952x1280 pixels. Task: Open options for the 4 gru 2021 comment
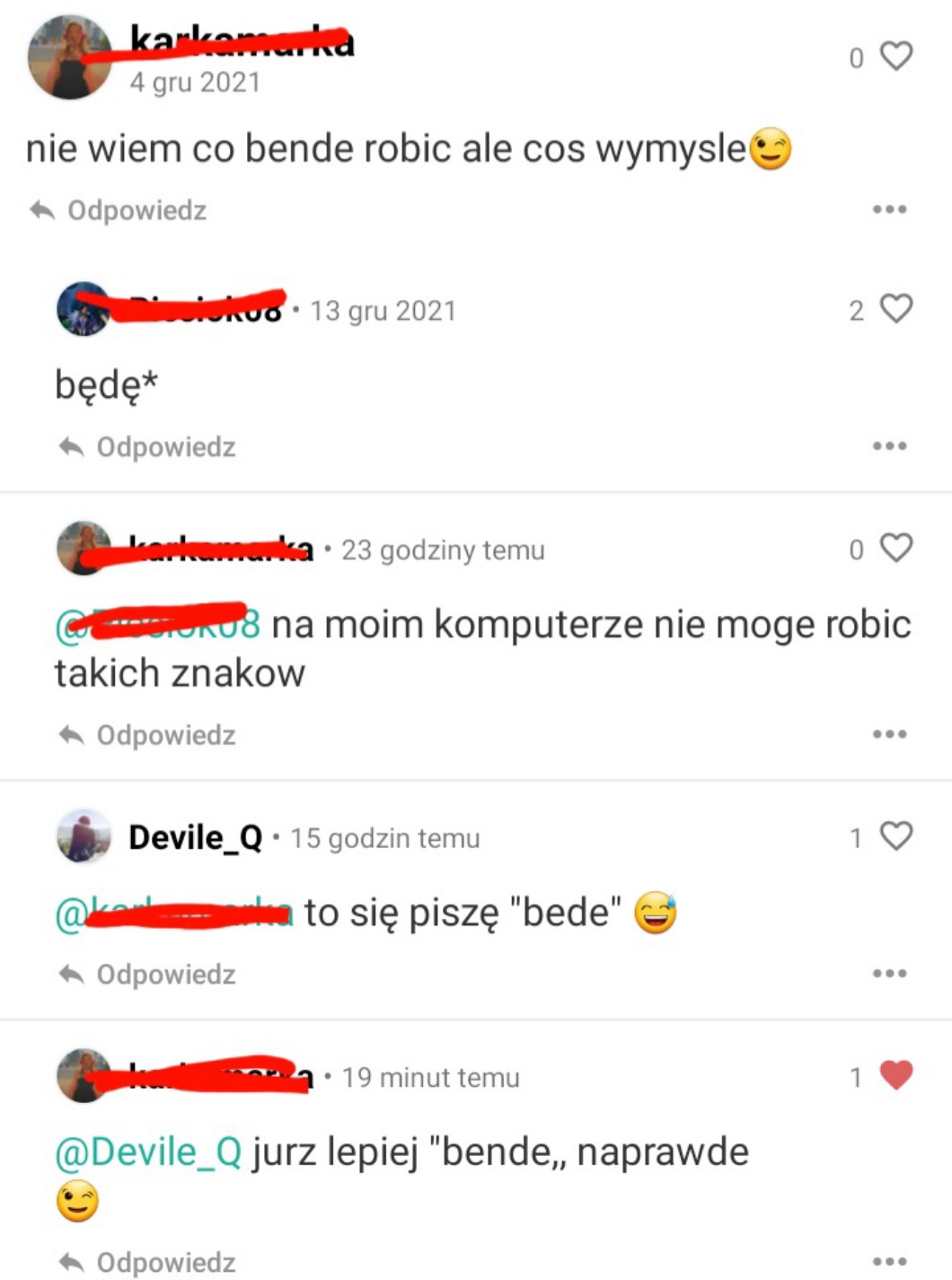coord(889,210)
